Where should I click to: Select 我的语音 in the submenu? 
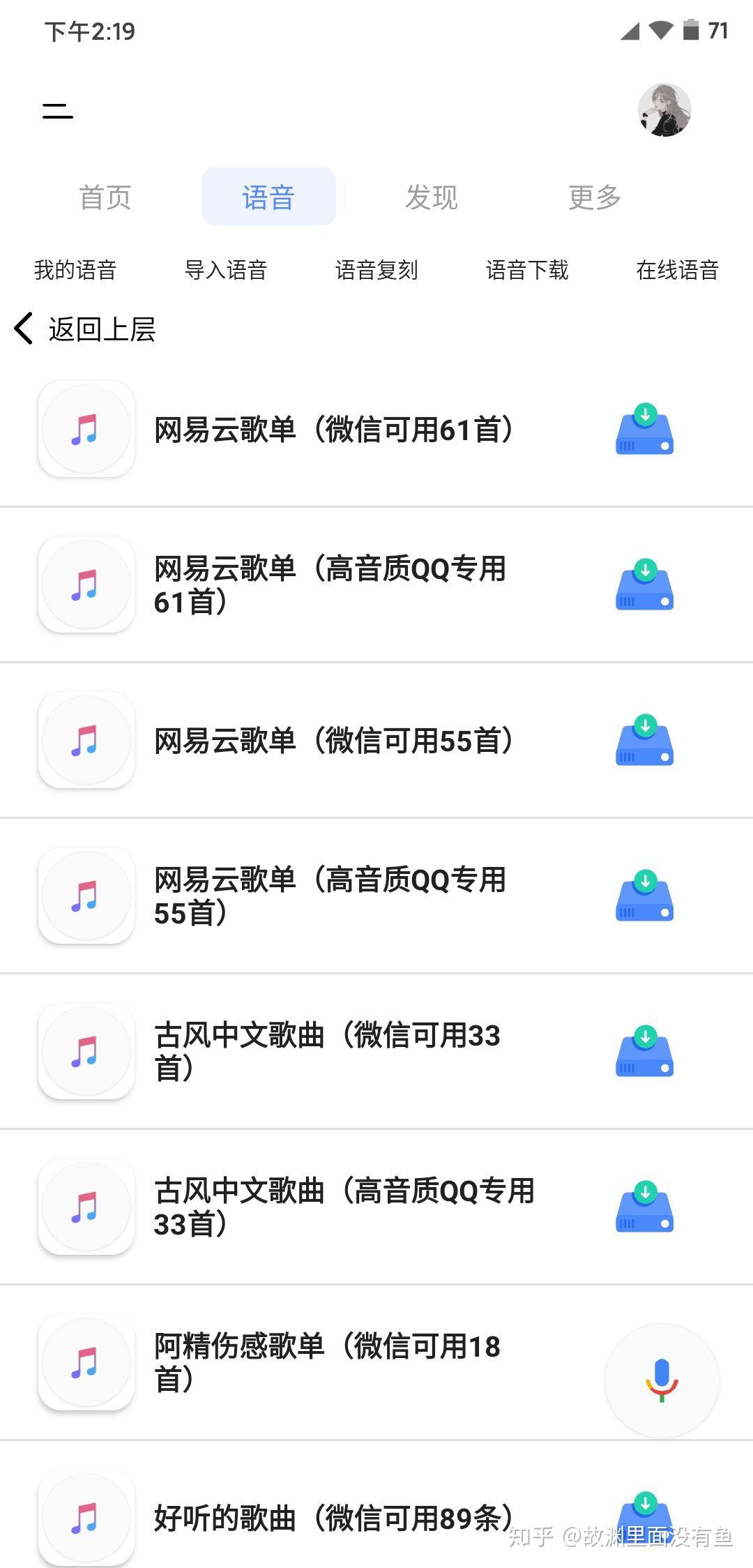tap(75, 271)
